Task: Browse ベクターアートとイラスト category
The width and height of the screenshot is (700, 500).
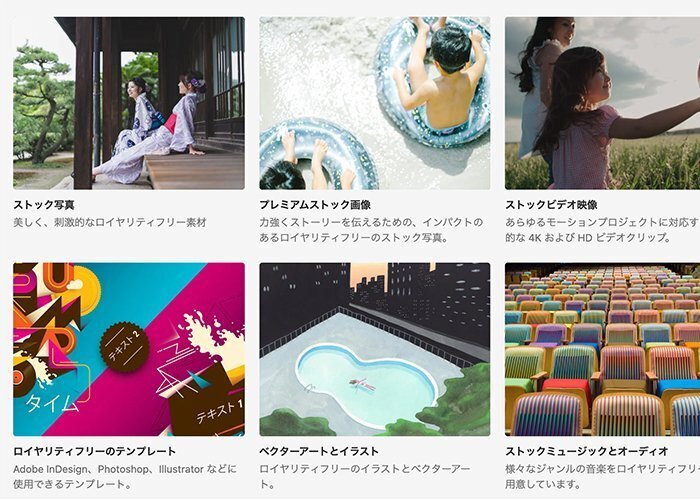Action: coord(374,349)
